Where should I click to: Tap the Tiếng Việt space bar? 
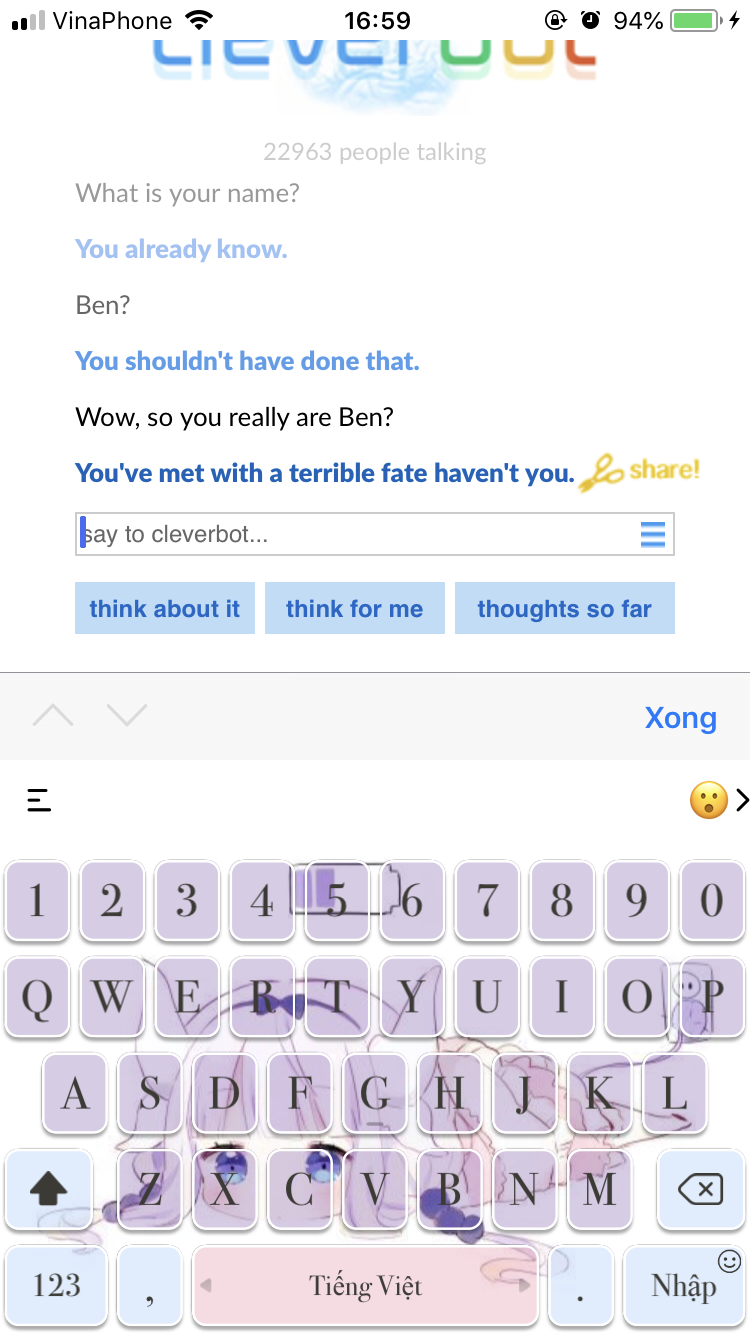point(365,1285)
